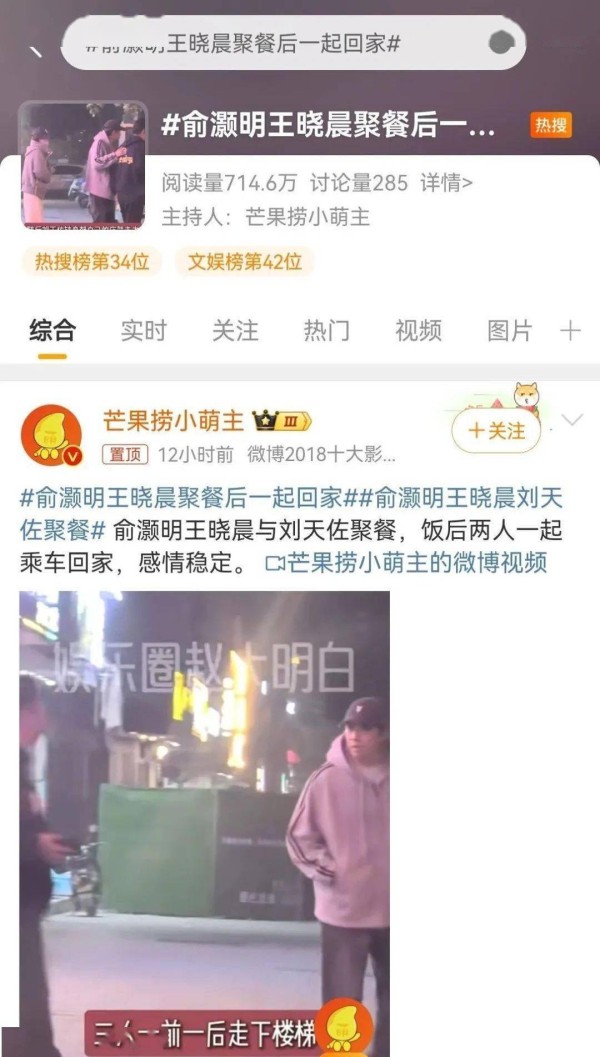Screen dimensions: 600x1057
Task: Tap the search box with the hashtag query
Action: coord(293,43)
